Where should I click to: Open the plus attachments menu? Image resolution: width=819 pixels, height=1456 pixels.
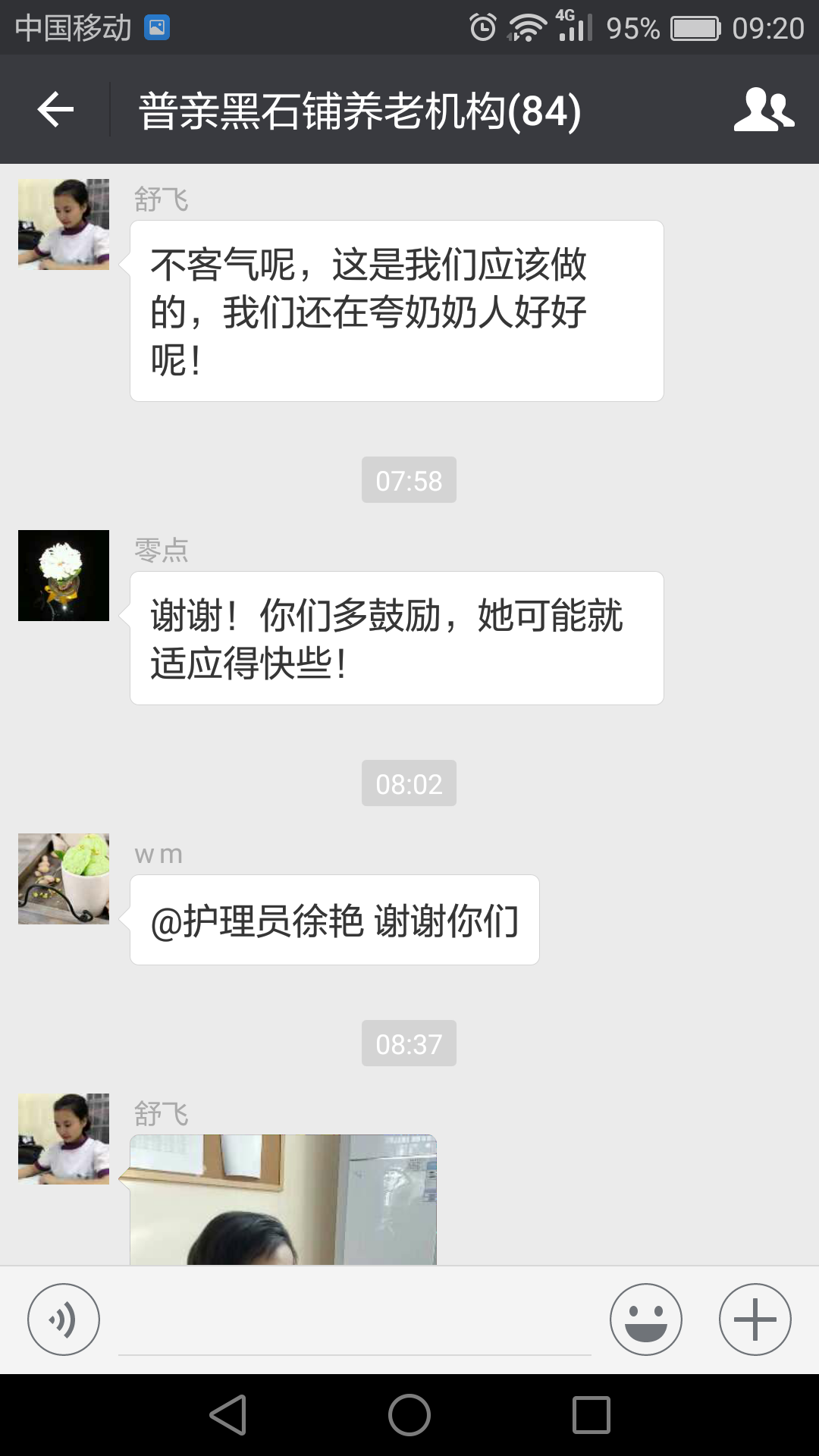tap(755, 1319)
